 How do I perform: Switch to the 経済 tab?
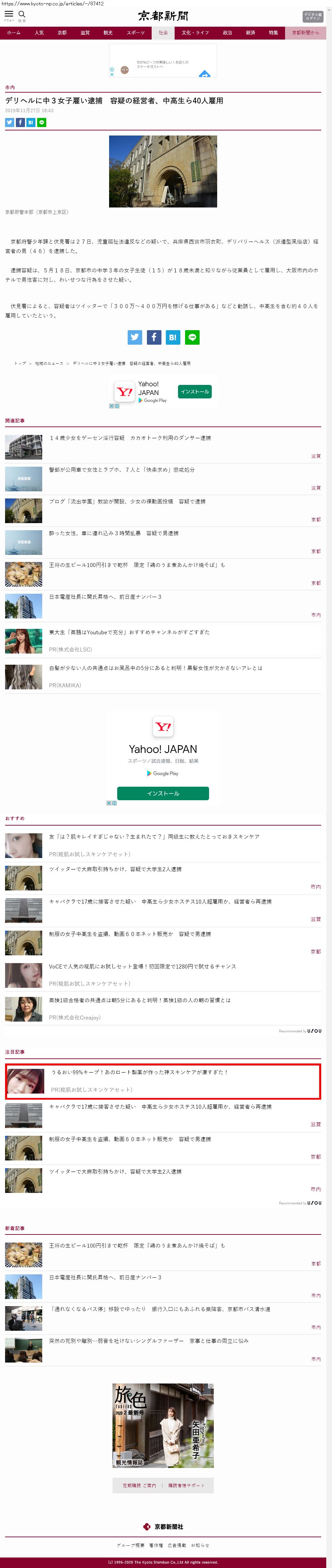point(251,33)
